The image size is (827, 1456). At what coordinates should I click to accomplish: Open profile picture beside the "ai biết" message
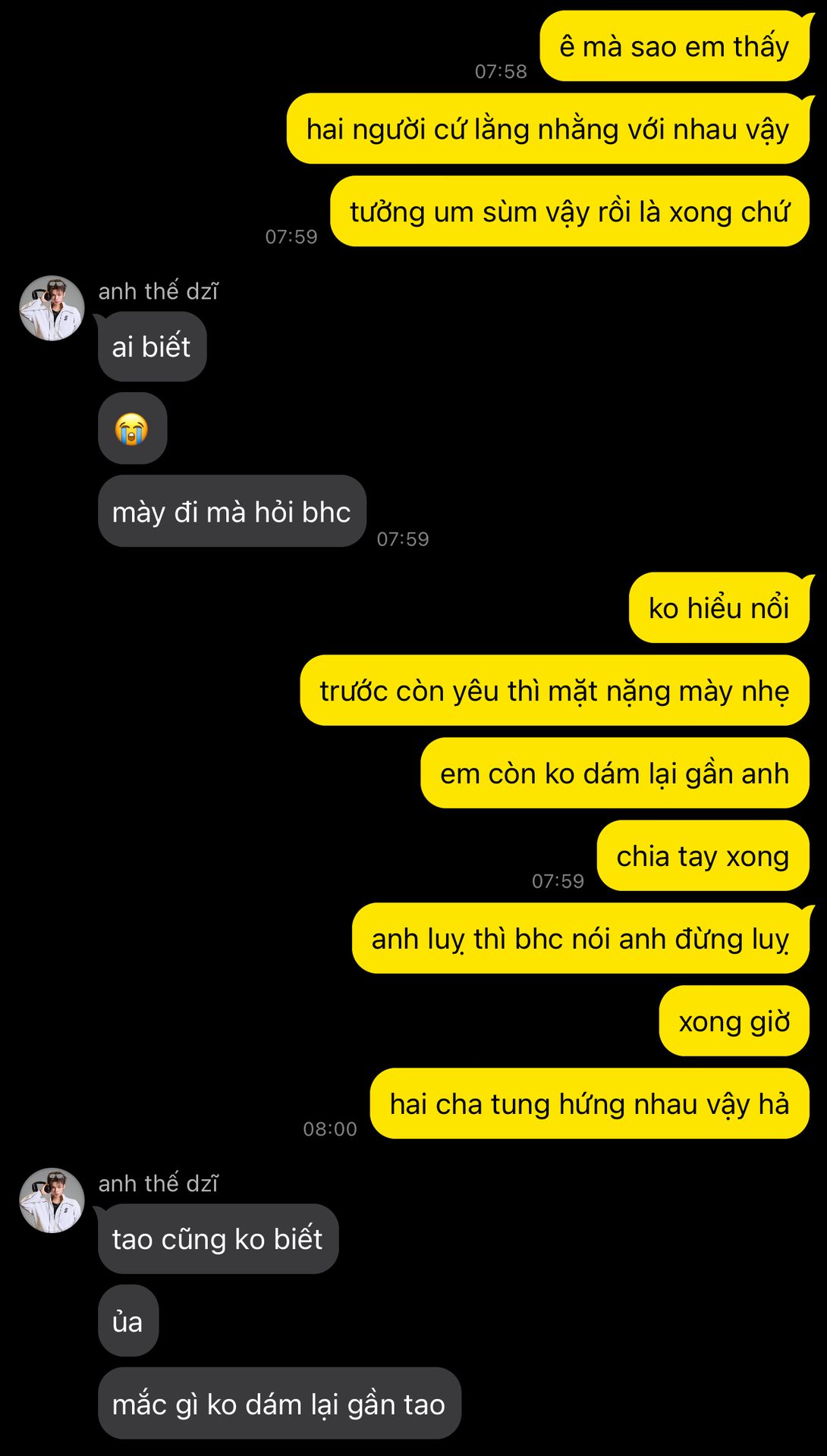pyautogui.click(x=52, y=308)
